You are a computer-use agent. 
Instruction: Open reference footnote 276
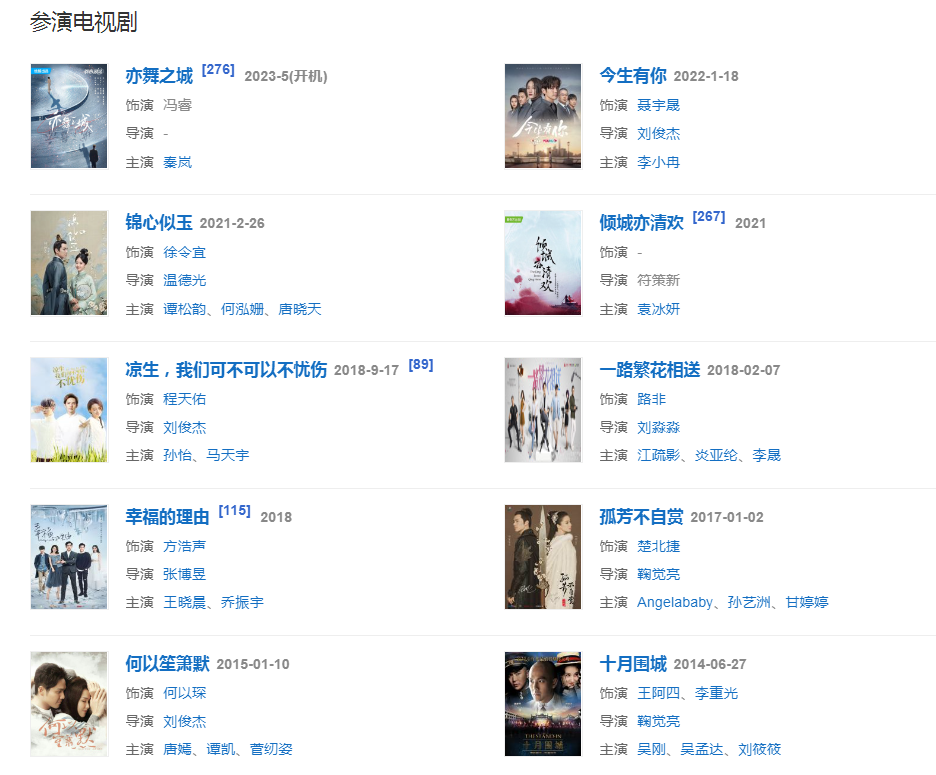218,70
